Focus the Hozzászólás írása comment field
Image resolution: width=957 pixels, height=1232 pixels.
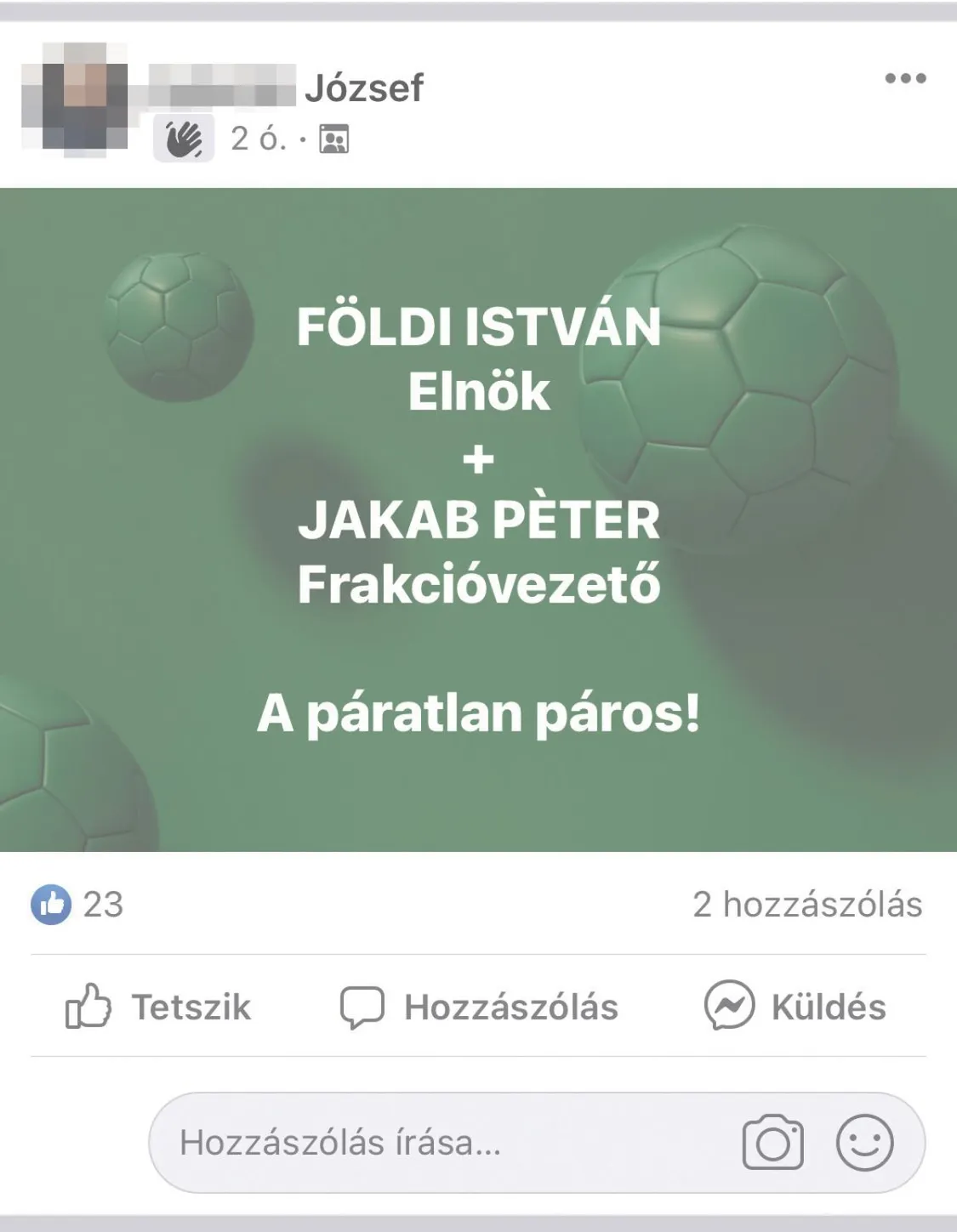(x=425, y=1143)
